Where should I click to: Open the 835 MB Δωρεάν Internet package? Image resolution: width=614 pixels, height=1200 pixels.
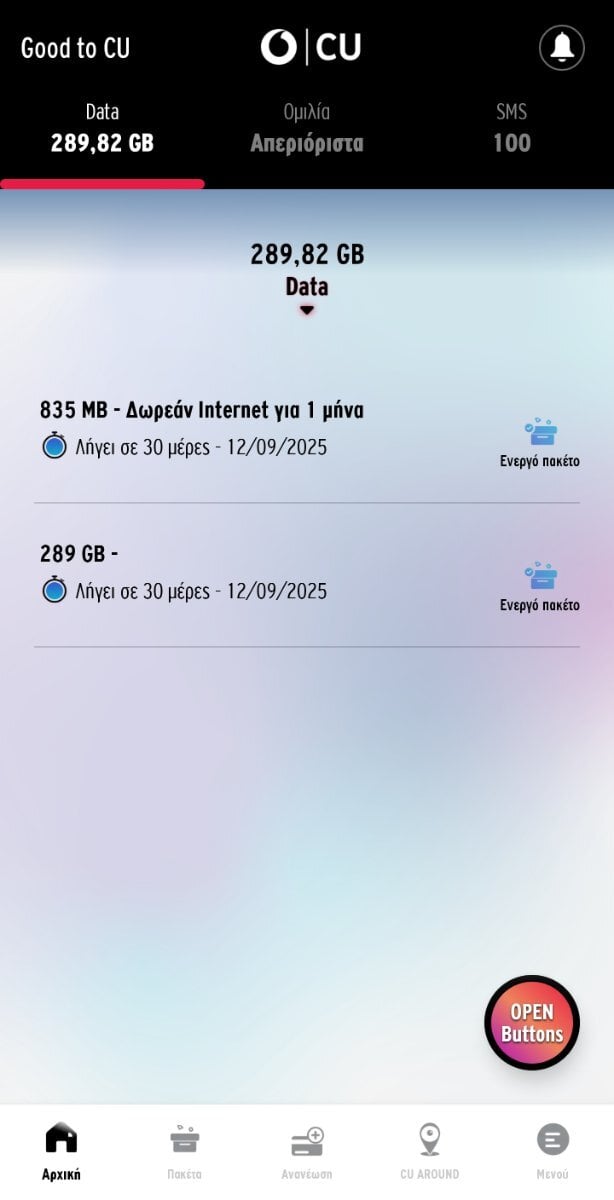click(307, 430)
